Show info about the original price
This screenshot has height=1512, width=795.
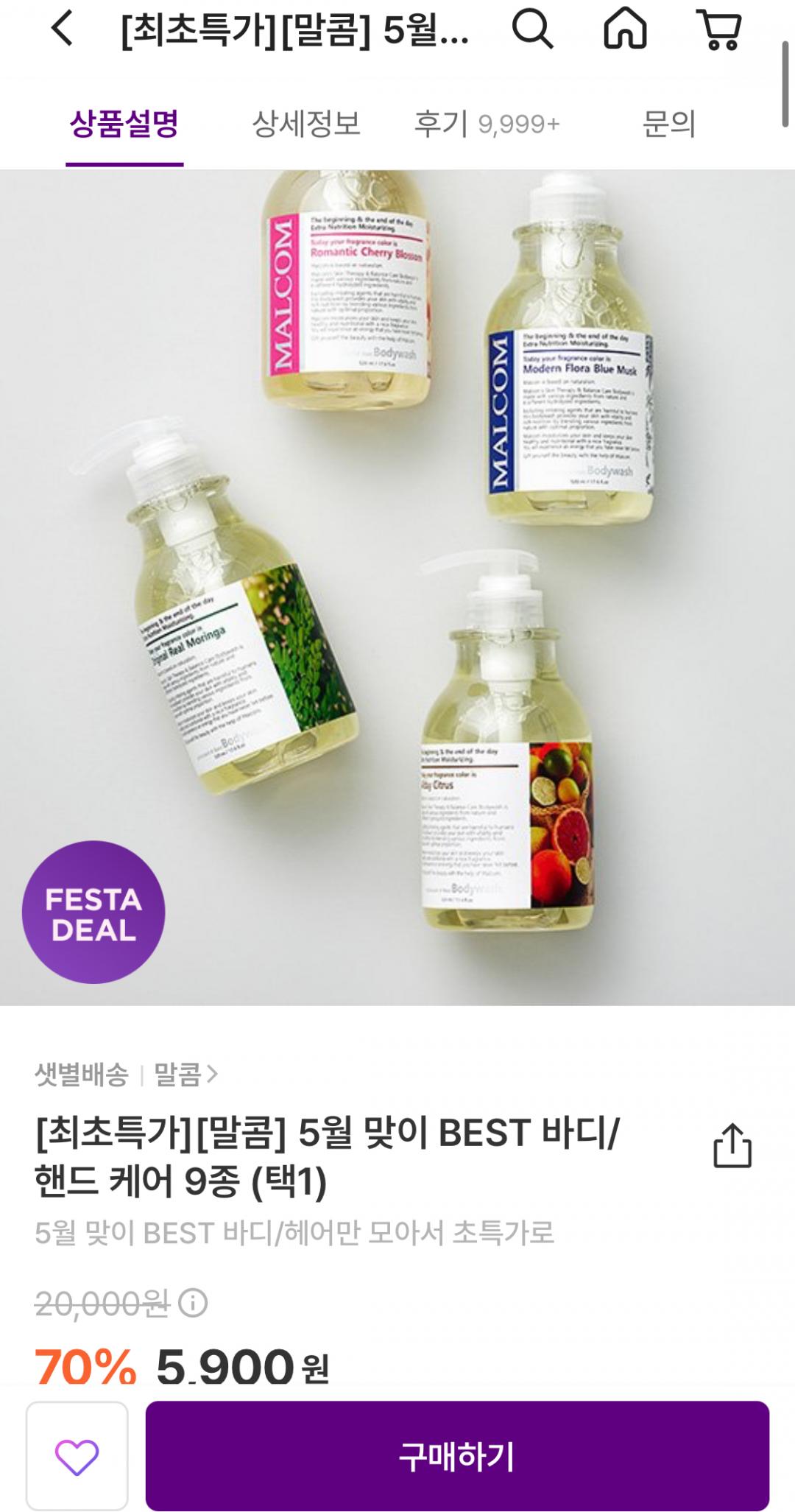(194, 1304)
